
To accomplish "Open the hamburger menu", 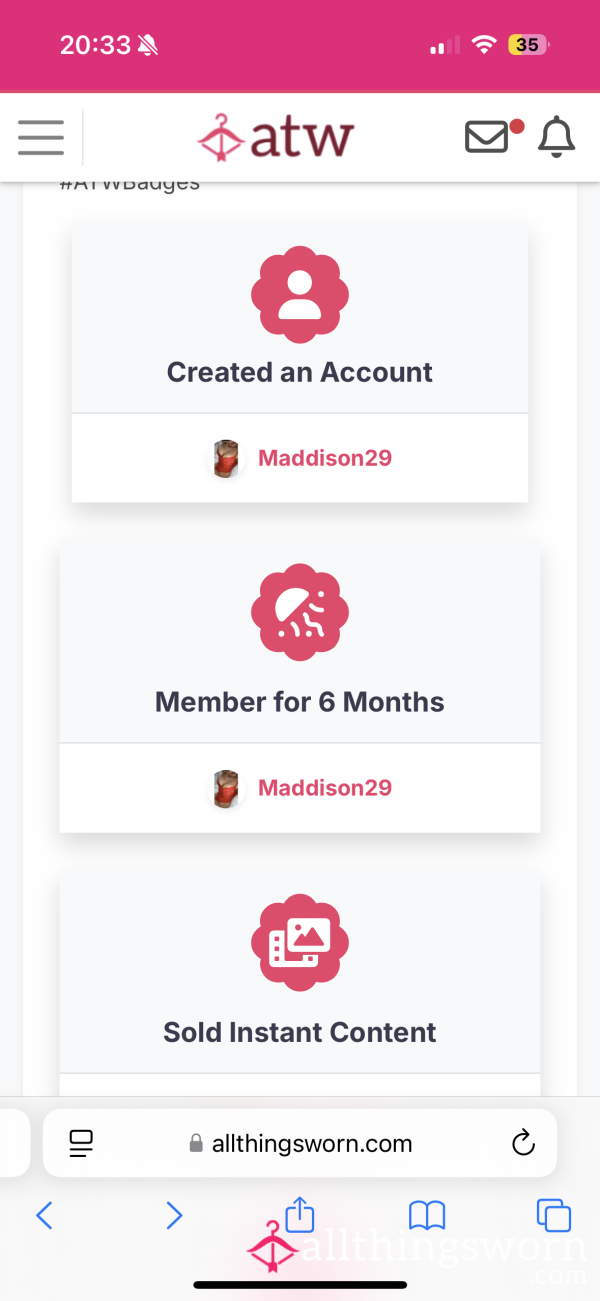I will [x=41, y=137].
